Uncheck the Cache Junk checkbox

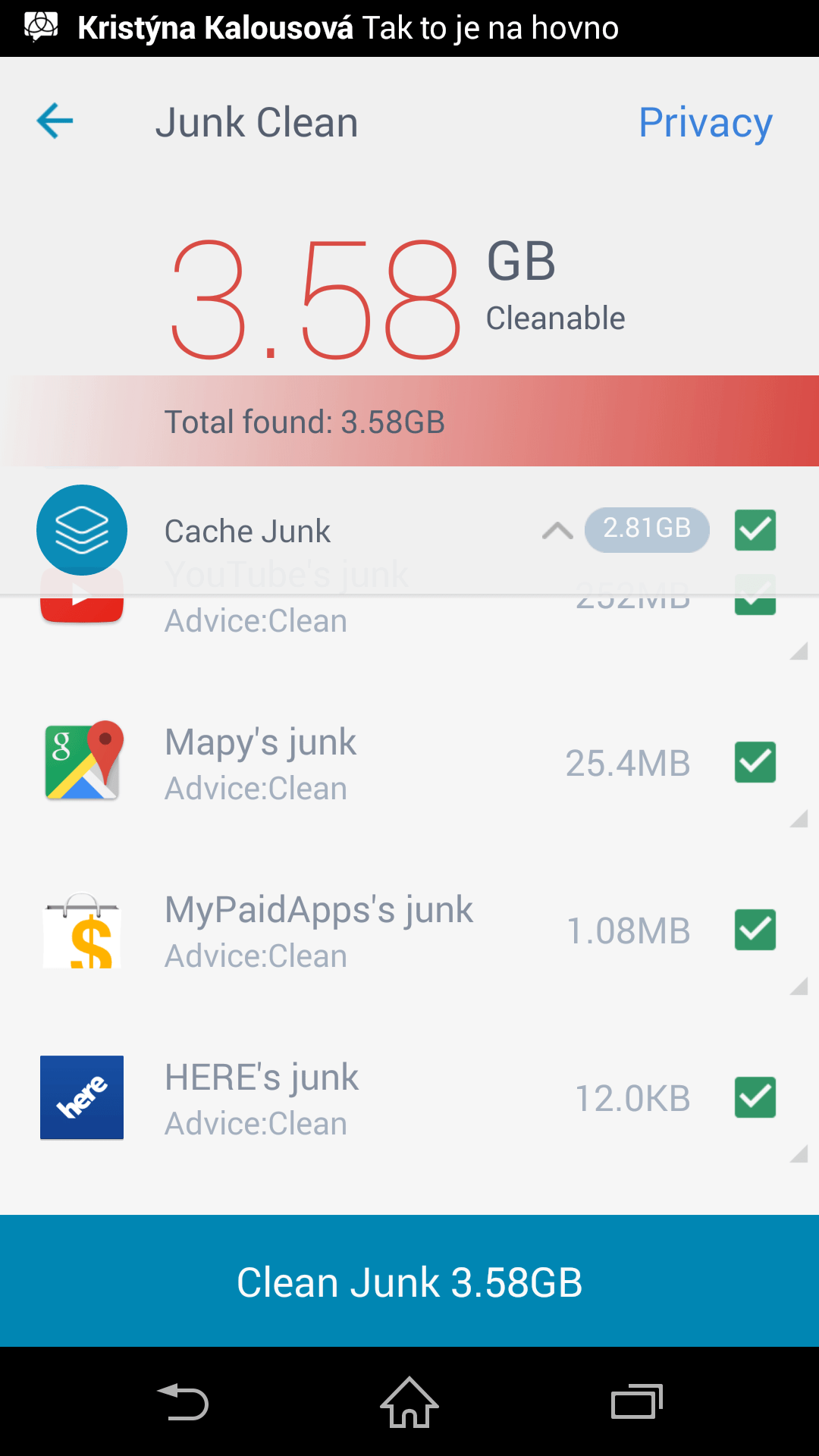point(755,530)
